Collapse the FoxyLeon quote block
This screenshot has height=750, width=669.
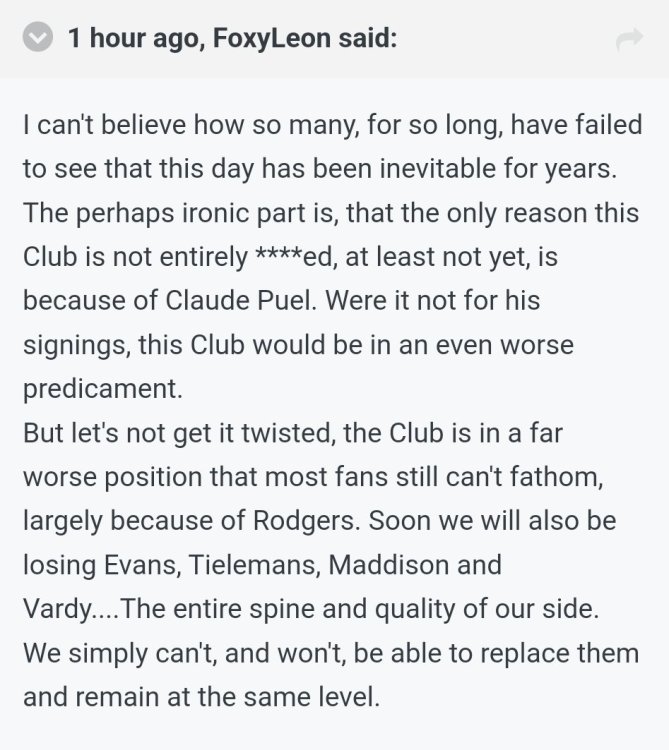tap(38, 39)
